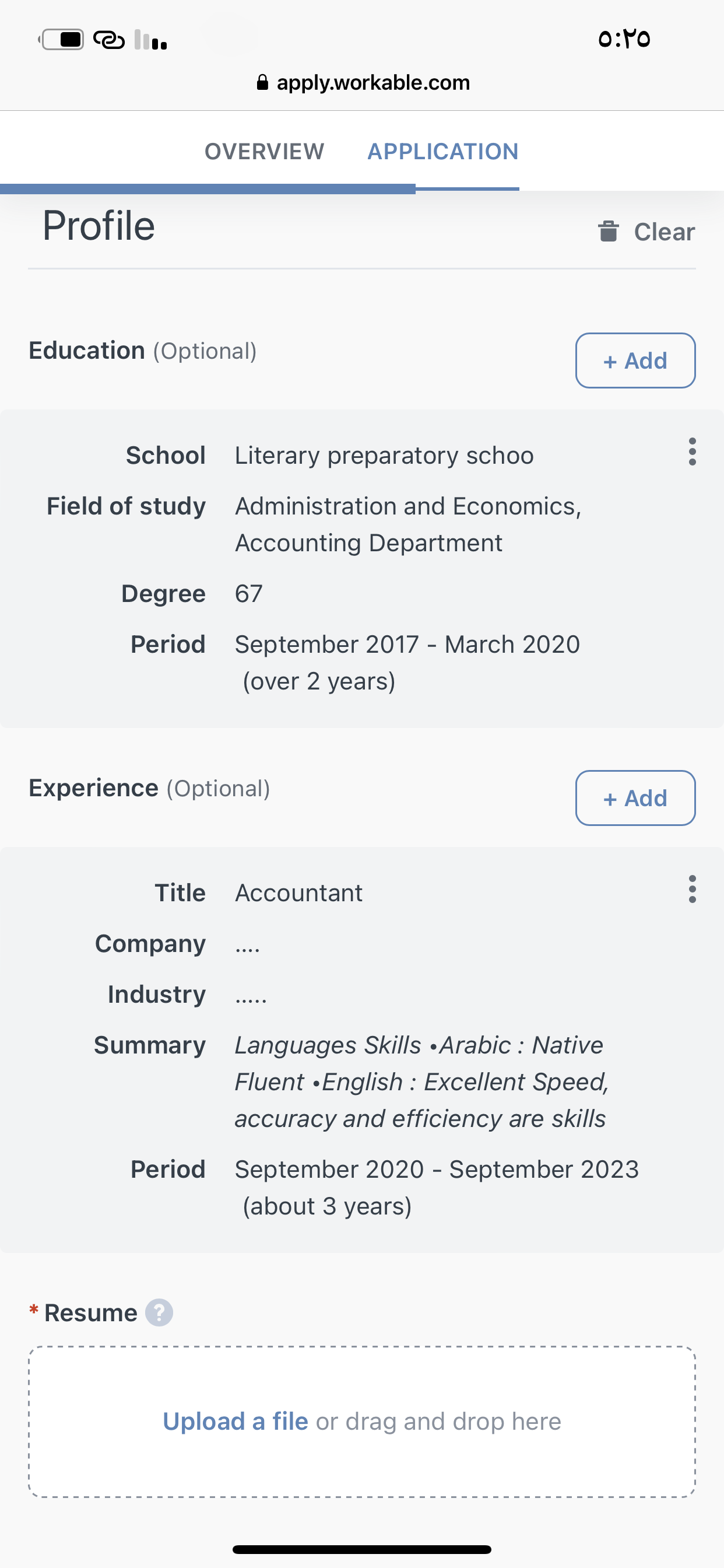
Task: Add a new education entry
Action: tap(635, 360)
